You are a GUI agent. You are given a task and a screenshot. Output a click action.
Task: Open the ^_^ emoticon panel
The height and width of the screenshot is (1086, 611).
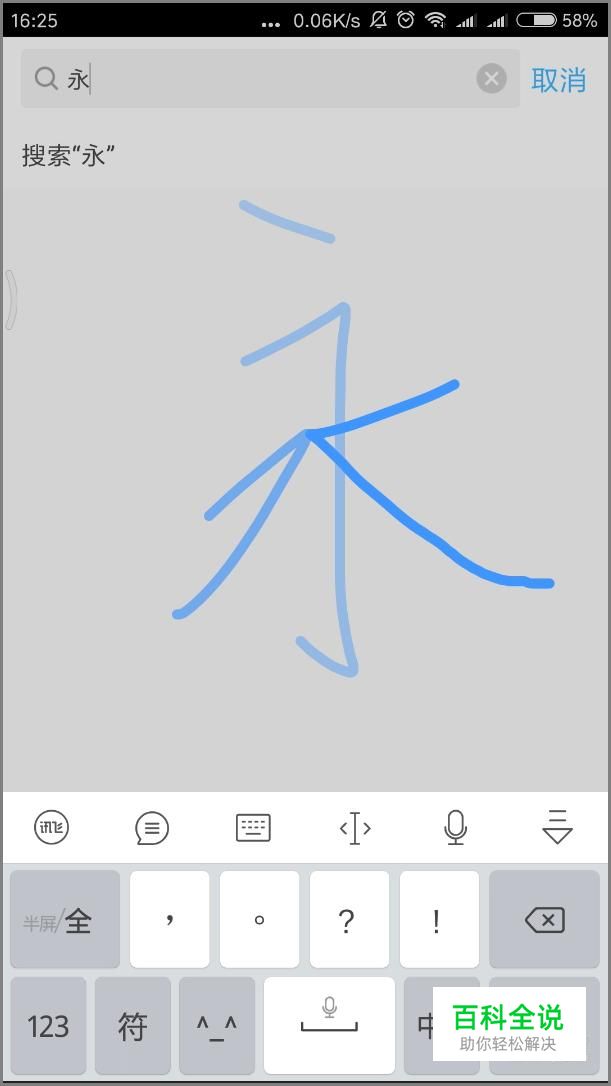tap(217, 1026)
